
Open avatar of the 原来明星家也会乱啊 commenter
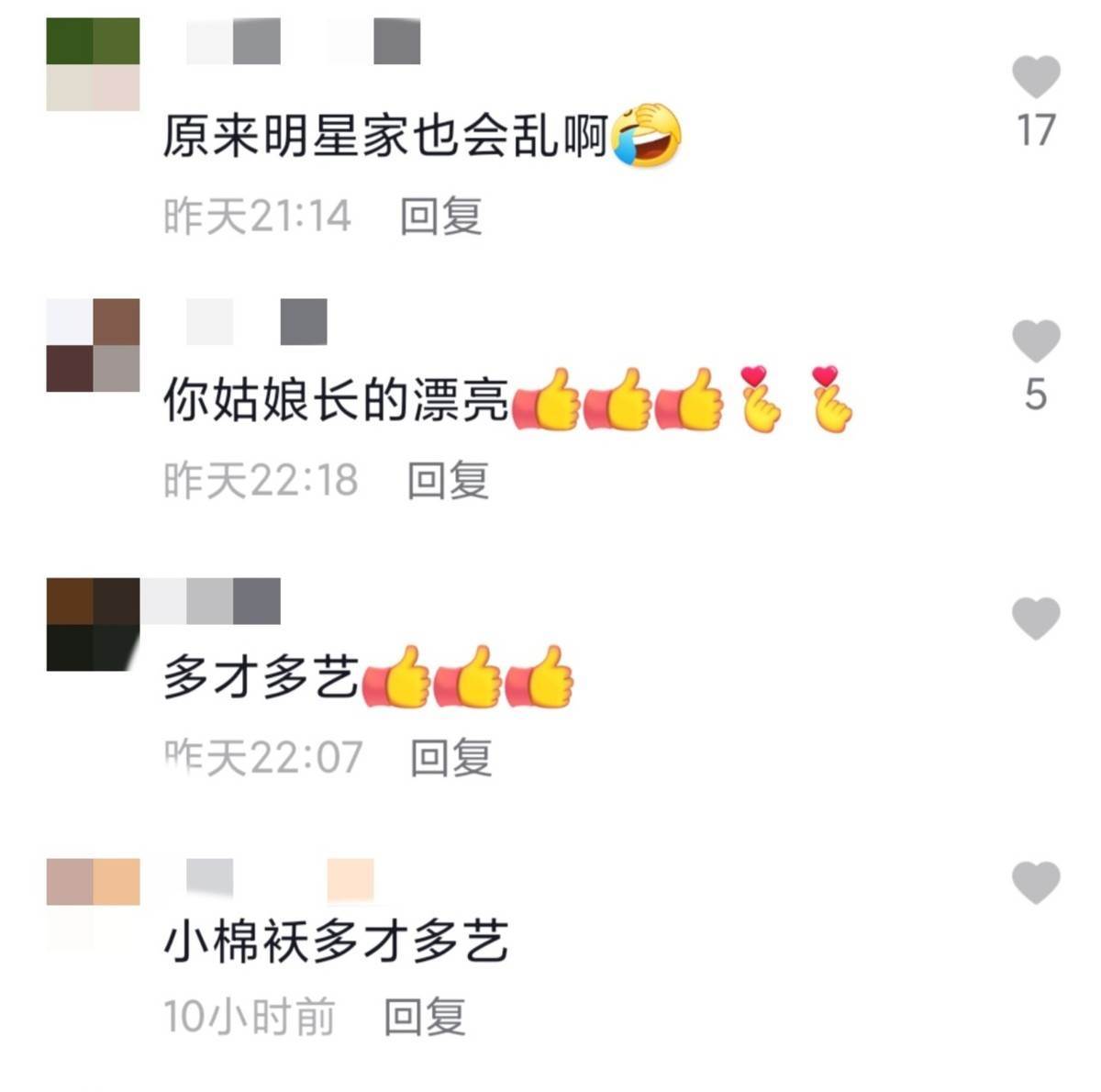tap(93, 64)
